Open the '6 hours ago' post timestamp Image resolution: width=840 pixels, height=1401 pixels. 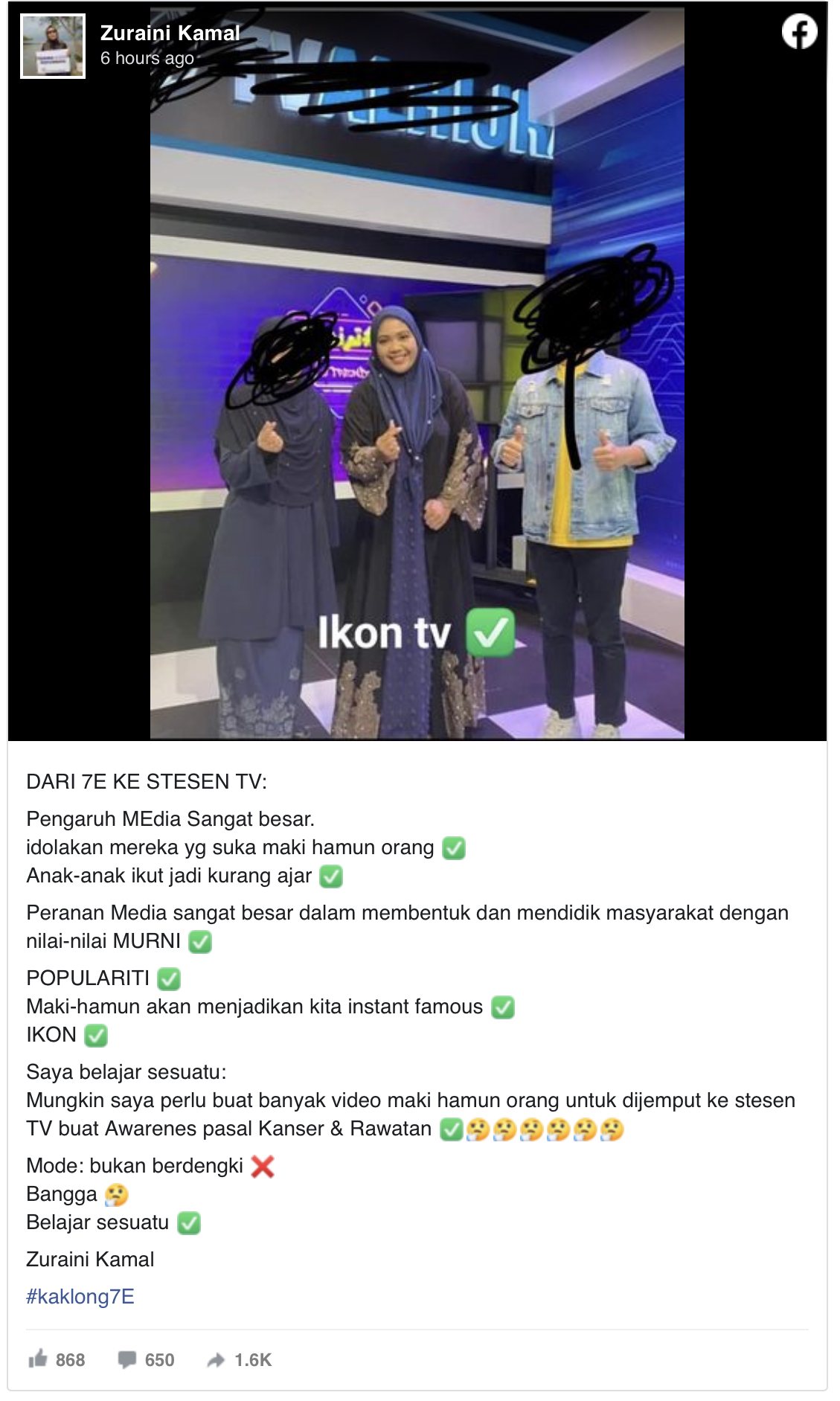coord(147,58)
